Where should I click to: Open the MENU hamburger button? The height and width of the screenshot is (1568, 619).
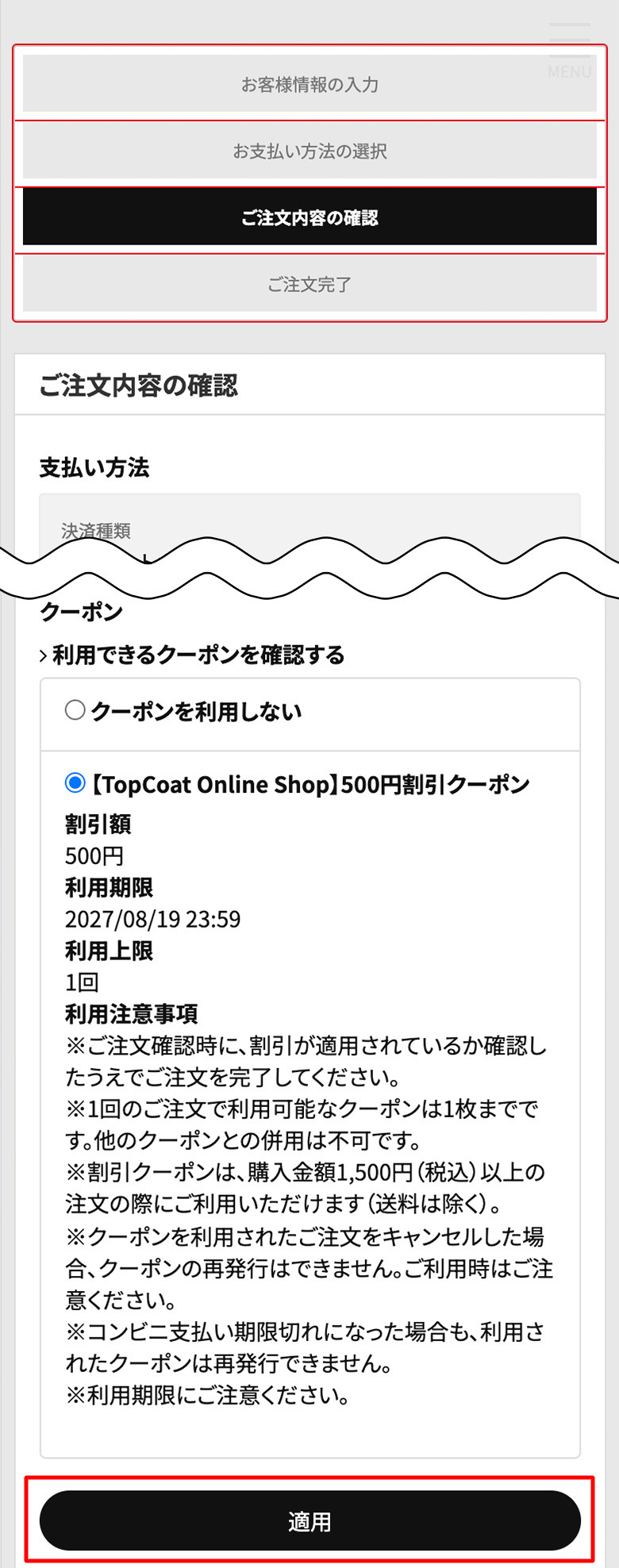click(x=570, y=49)
